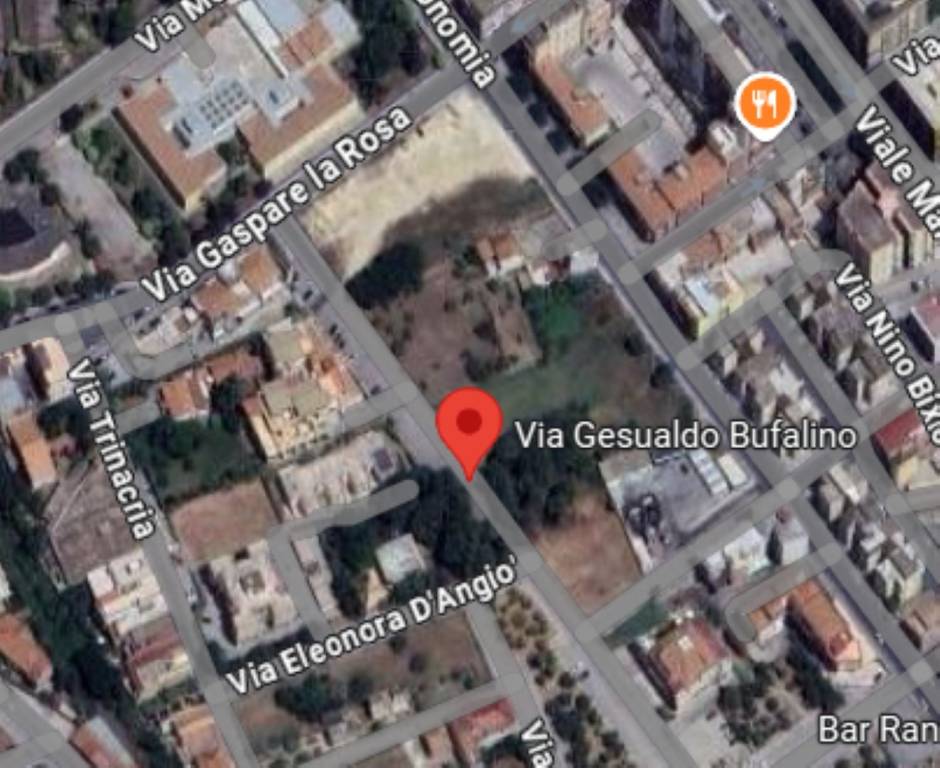Viewport: 940px width, 768px height.
Task: Open the Bar Ran place label
Action: (877, 728)
